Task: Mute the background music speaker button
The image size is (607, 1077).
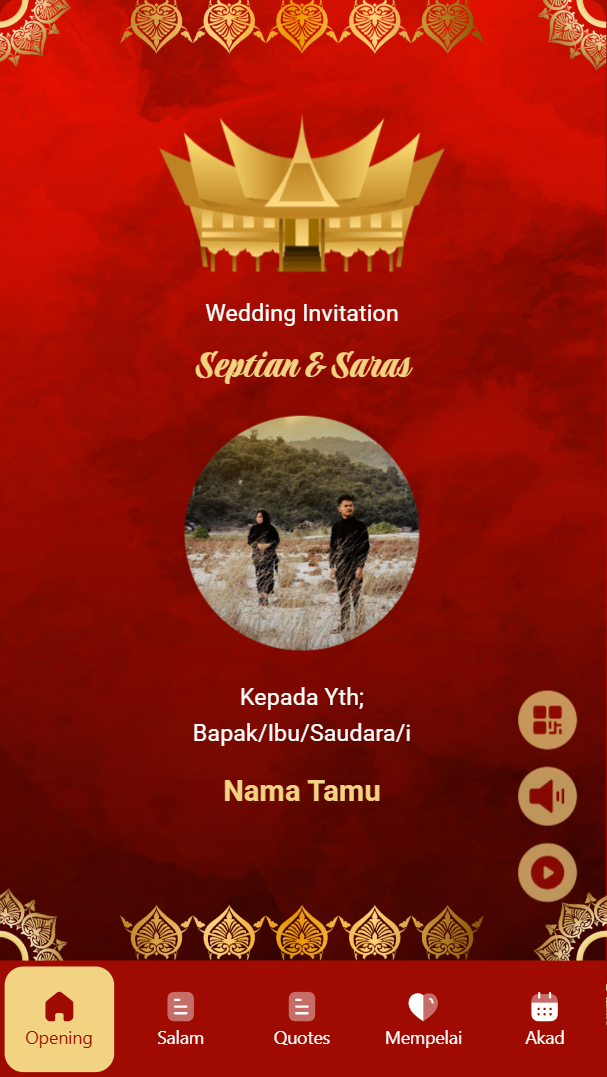Action: click(547, 796)
